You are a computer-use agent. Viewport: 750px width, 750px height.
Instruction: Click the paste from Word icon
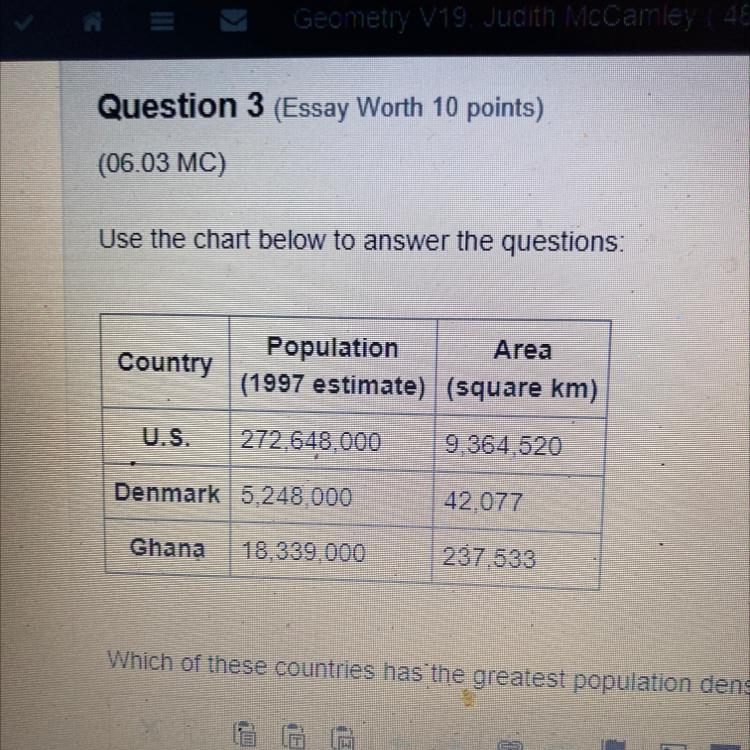(343, 738)
